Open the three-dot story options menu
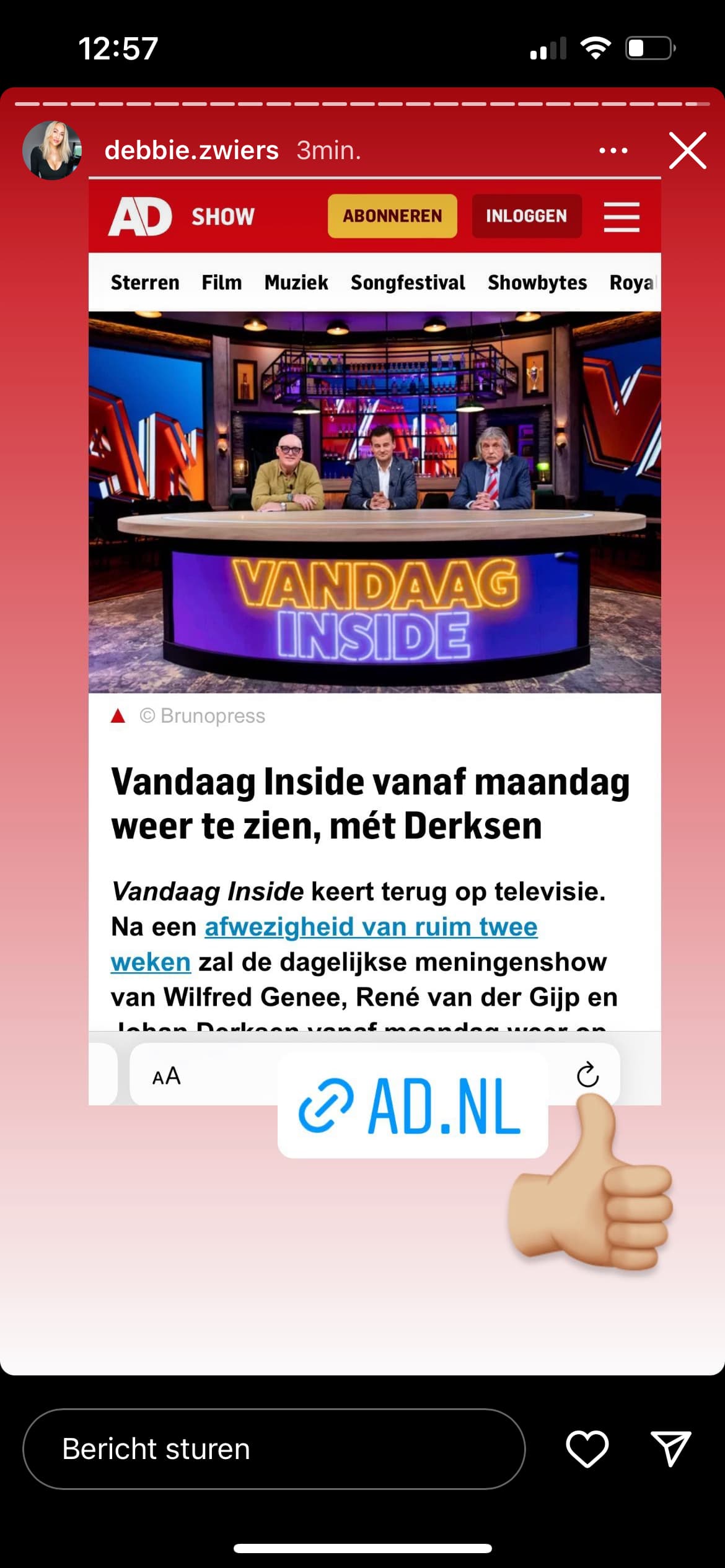 click(x=613, y=150)
